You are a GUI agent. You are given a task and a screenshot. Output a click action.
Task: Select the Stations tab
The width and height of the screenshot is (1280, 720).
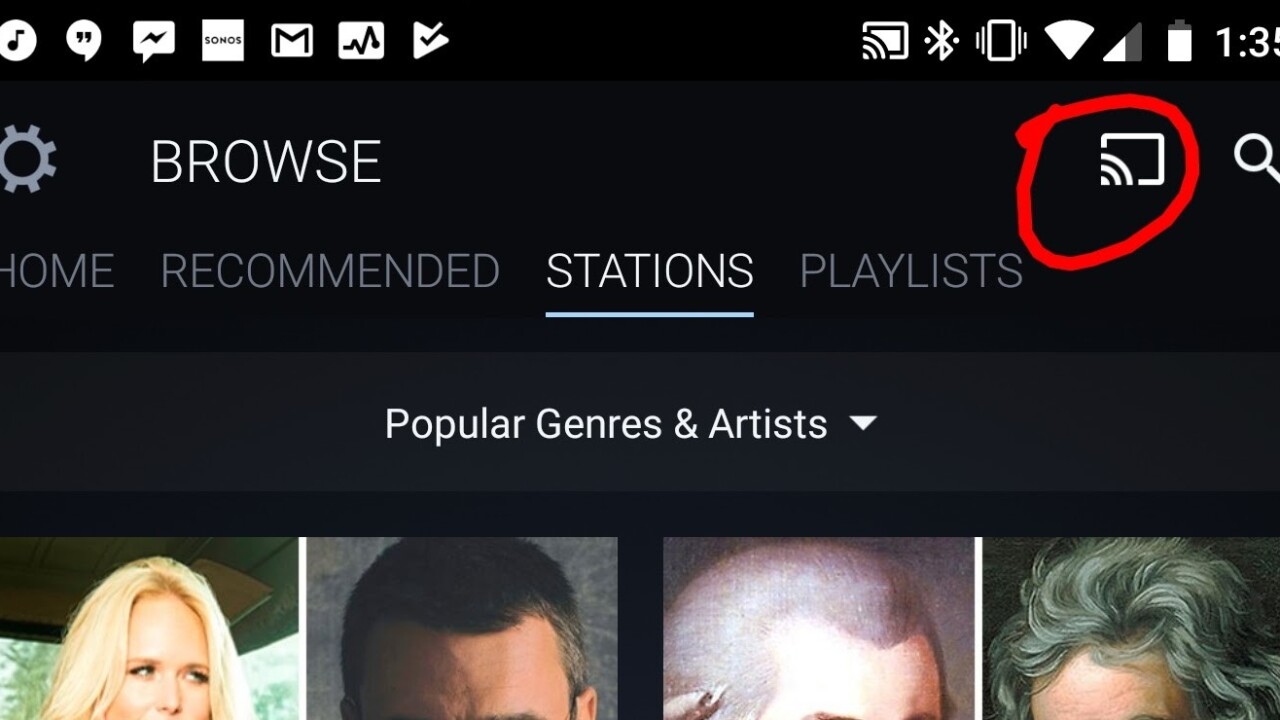pos(649,272)
